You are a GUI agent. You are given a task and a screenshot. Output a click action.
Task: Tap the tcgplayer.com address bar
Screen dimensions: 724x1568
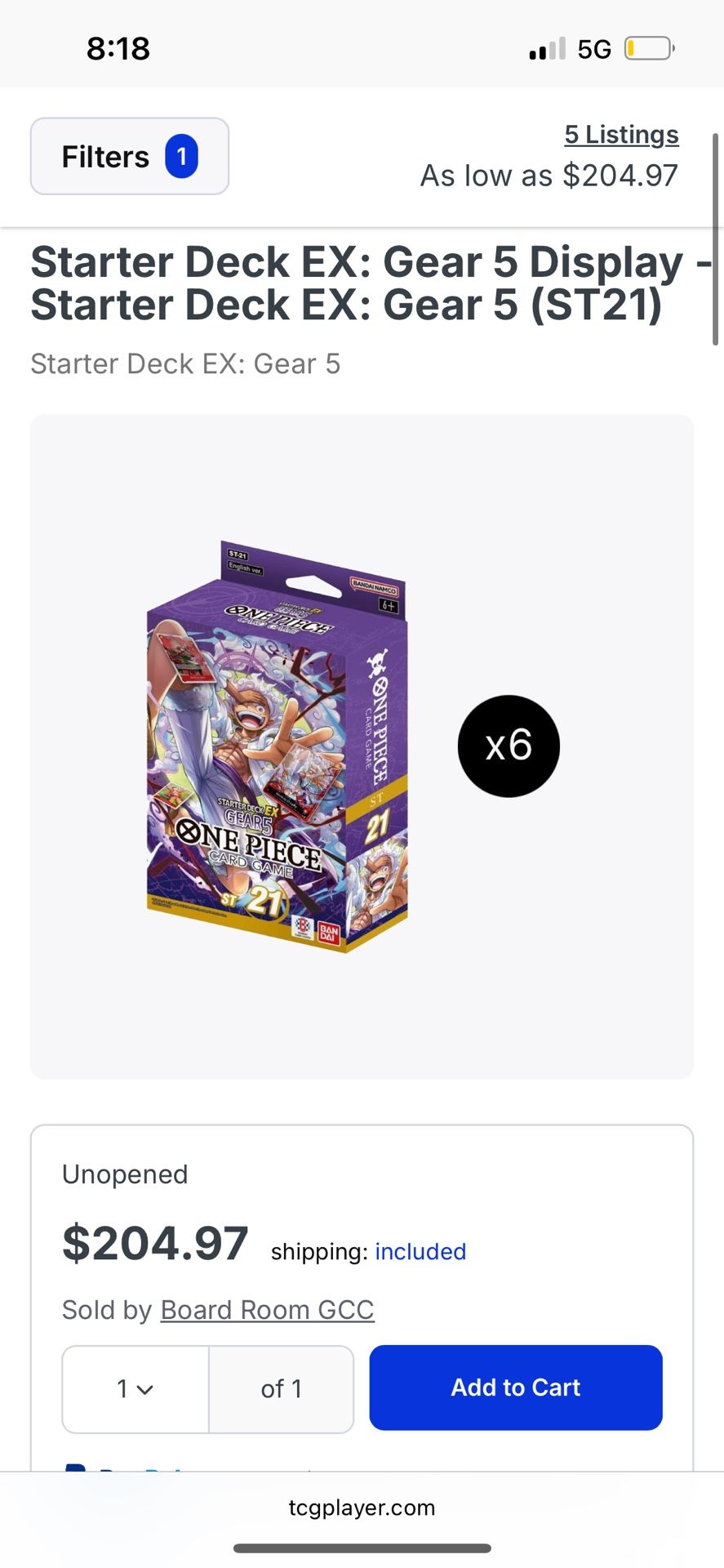click(362, 1508)
